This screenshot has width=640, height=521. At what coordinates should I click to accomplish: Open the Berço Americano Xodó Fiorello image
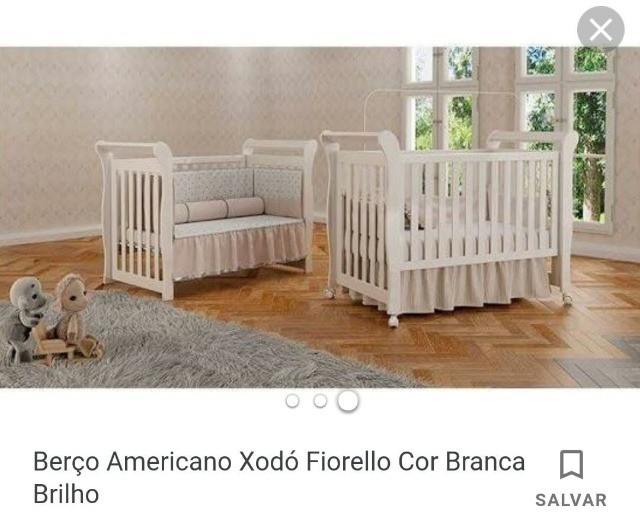(320, 217)
